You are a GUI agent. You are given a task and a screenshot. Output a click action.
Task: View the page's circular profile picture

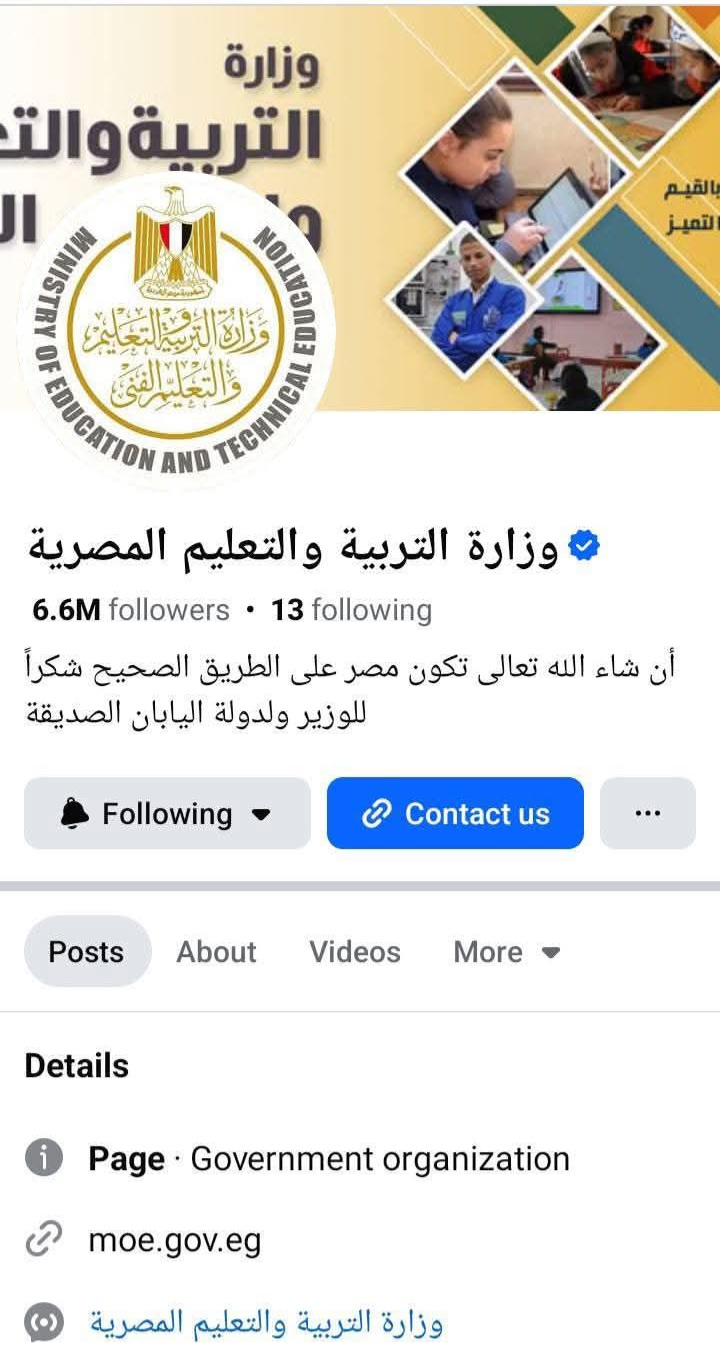pos(177,330)
